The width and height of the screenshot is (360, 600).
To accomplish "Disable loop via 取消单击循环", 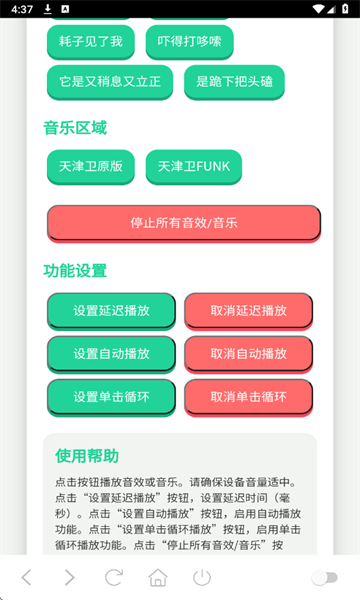I will click(x=248, y=397).
